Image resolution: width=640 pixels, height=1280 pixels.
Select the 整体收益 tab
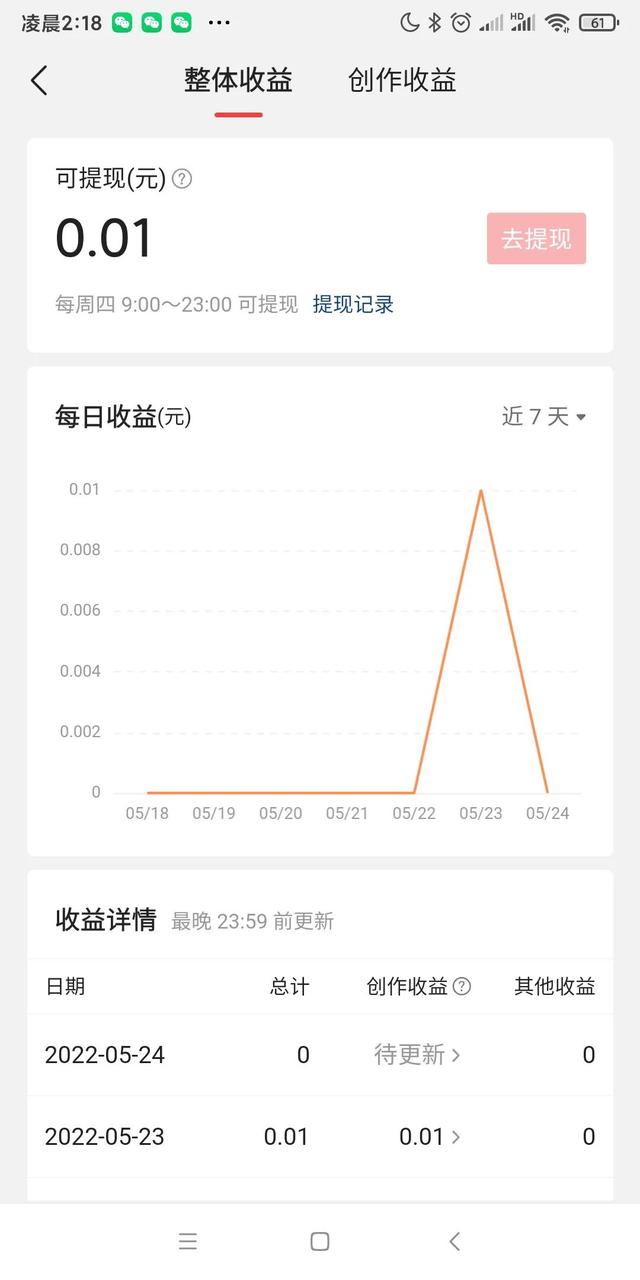(238, 80)
